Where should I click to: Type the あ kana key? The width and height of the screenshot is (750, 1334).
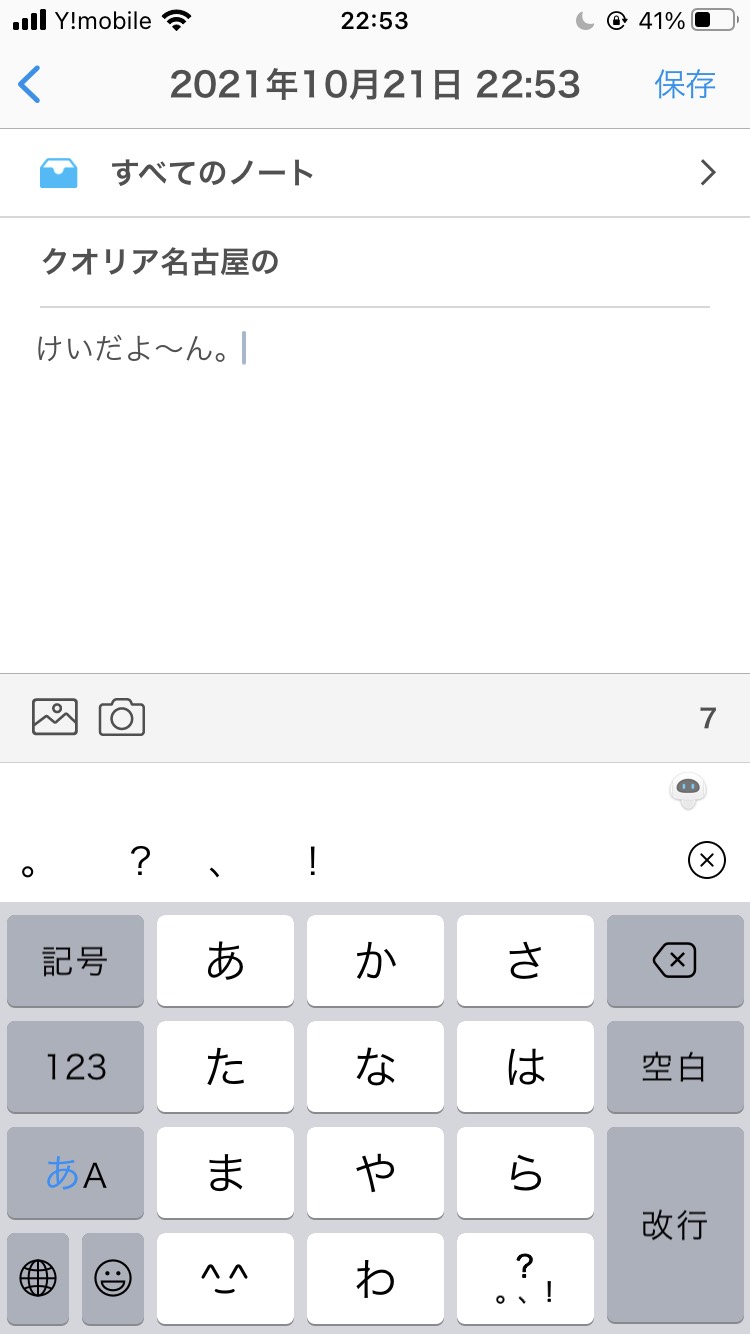pyautogui.click(x=225, y=961)
